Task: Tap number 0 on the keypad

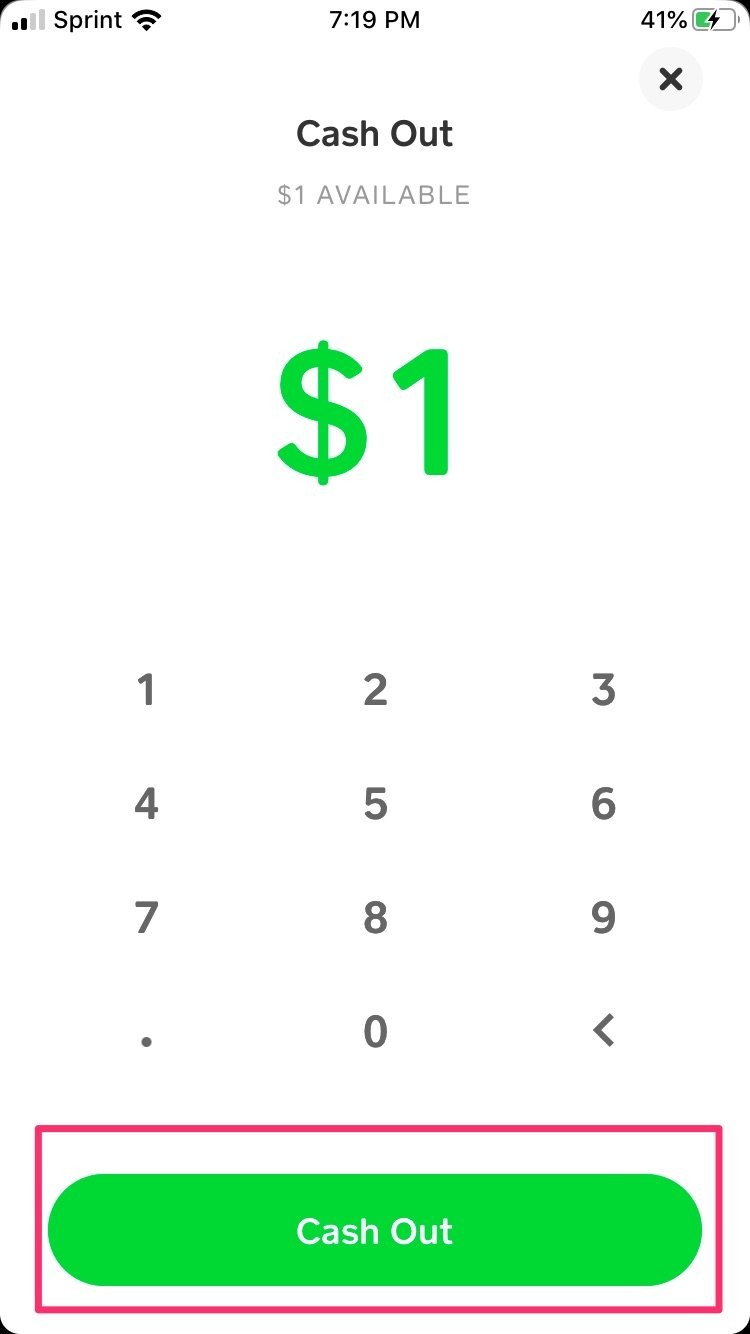Action: [x=374, y=1031]
